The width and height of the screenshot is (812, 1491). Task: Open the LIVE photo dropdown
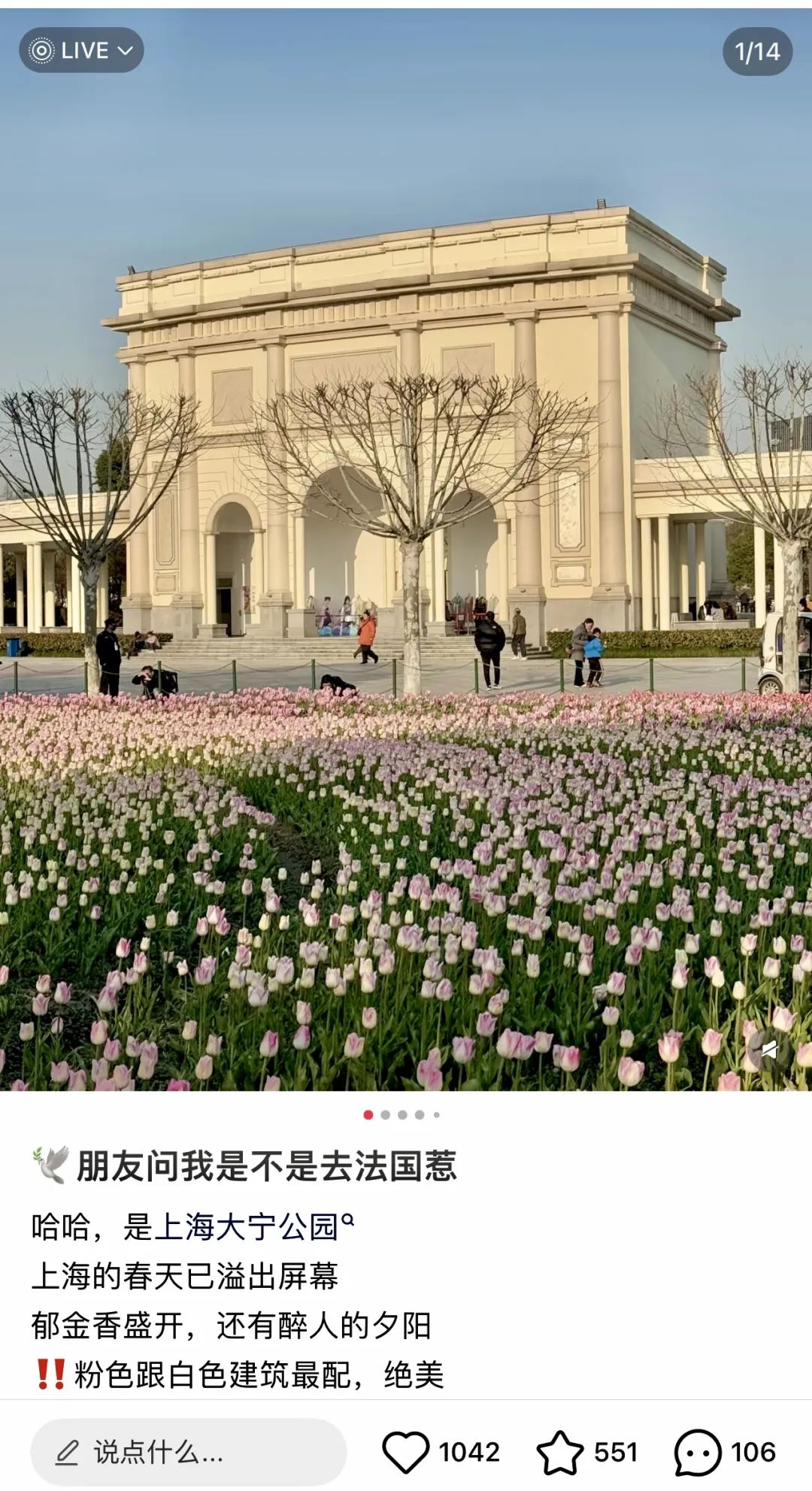tap(81, 50)
